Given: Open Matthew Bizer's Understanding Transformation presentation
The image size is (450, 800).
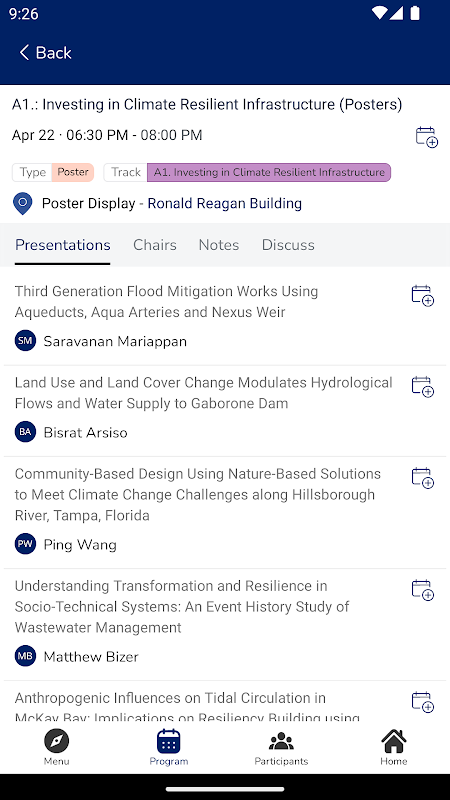Looking at the screenshot, I should click(x=182, y=606).
